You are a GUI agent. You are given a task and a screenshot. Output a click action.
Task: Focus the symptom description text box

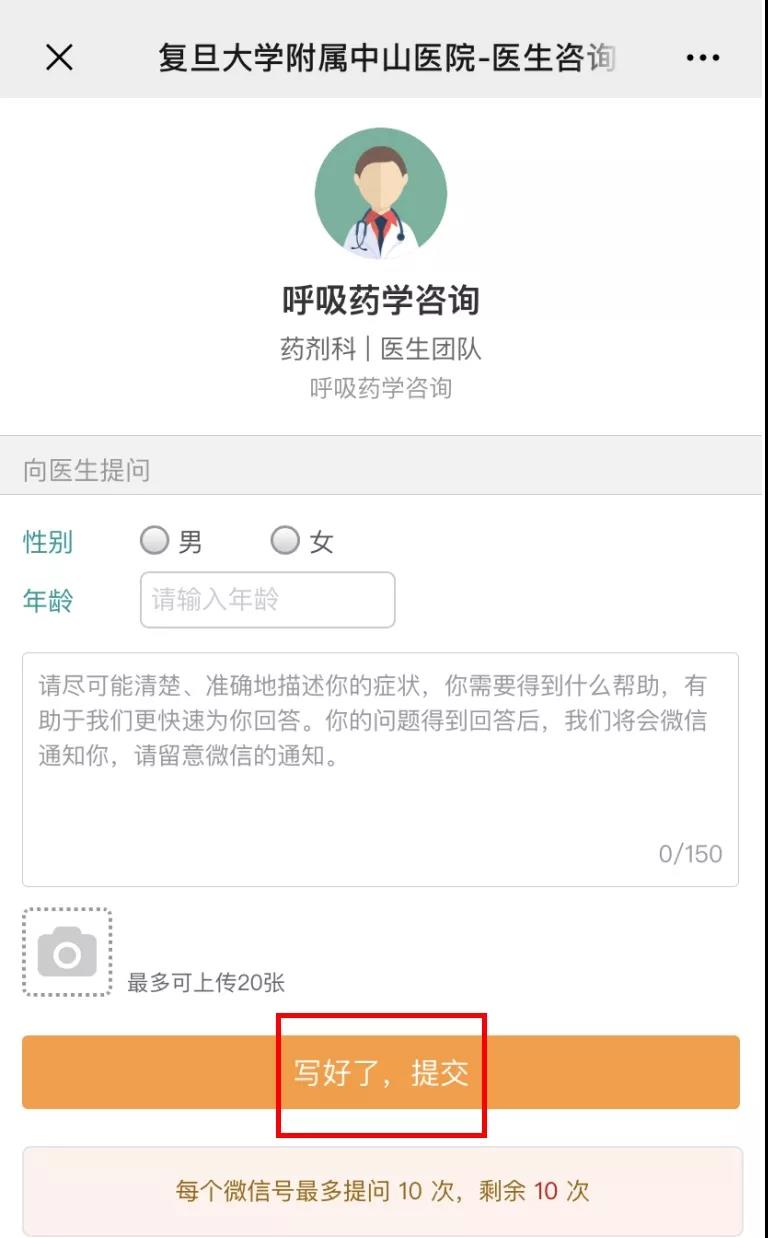tap(380, 768)
